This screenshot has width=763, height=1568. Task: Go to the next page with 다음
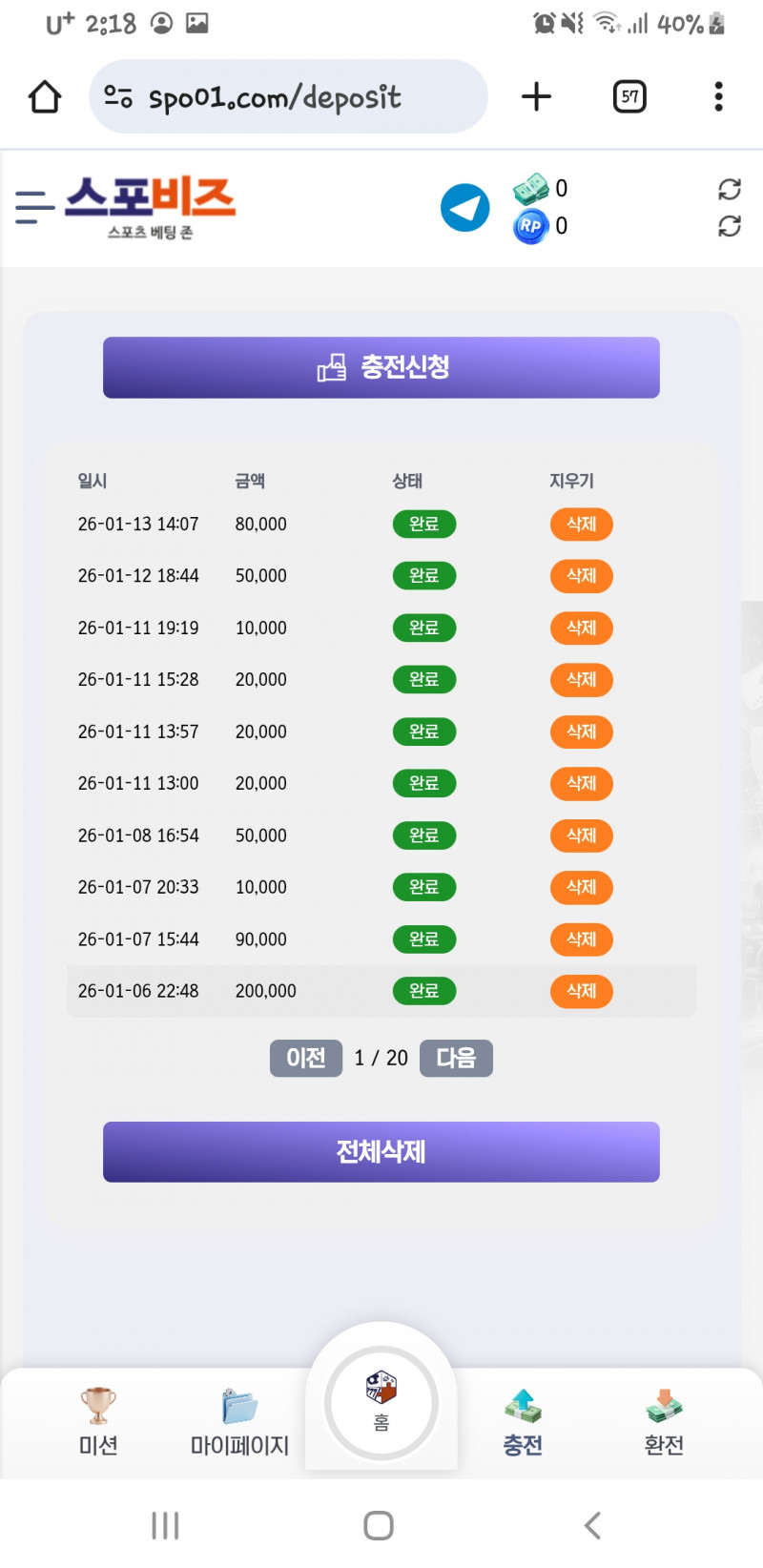456,1058
